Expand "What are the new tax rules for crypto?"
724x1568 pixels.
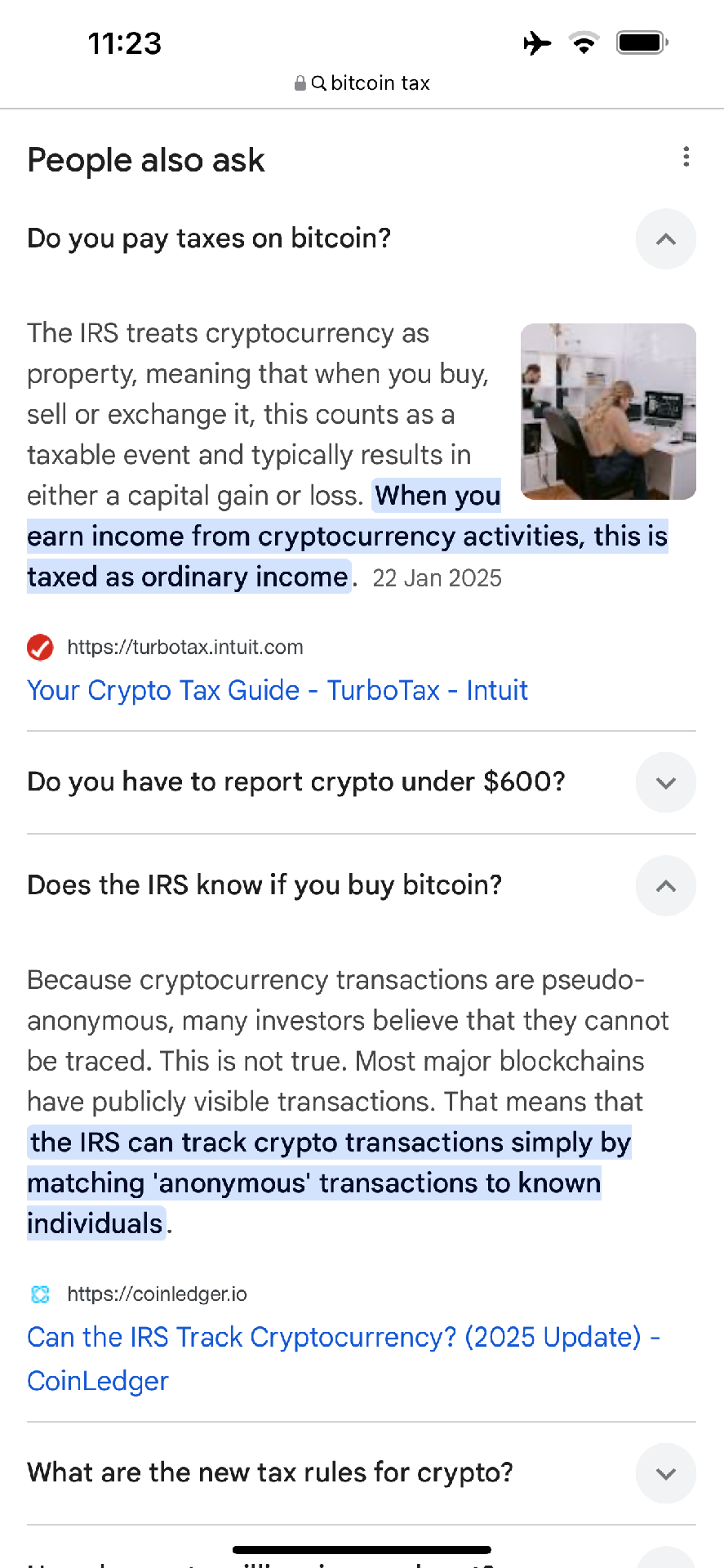coord(665,1473)
